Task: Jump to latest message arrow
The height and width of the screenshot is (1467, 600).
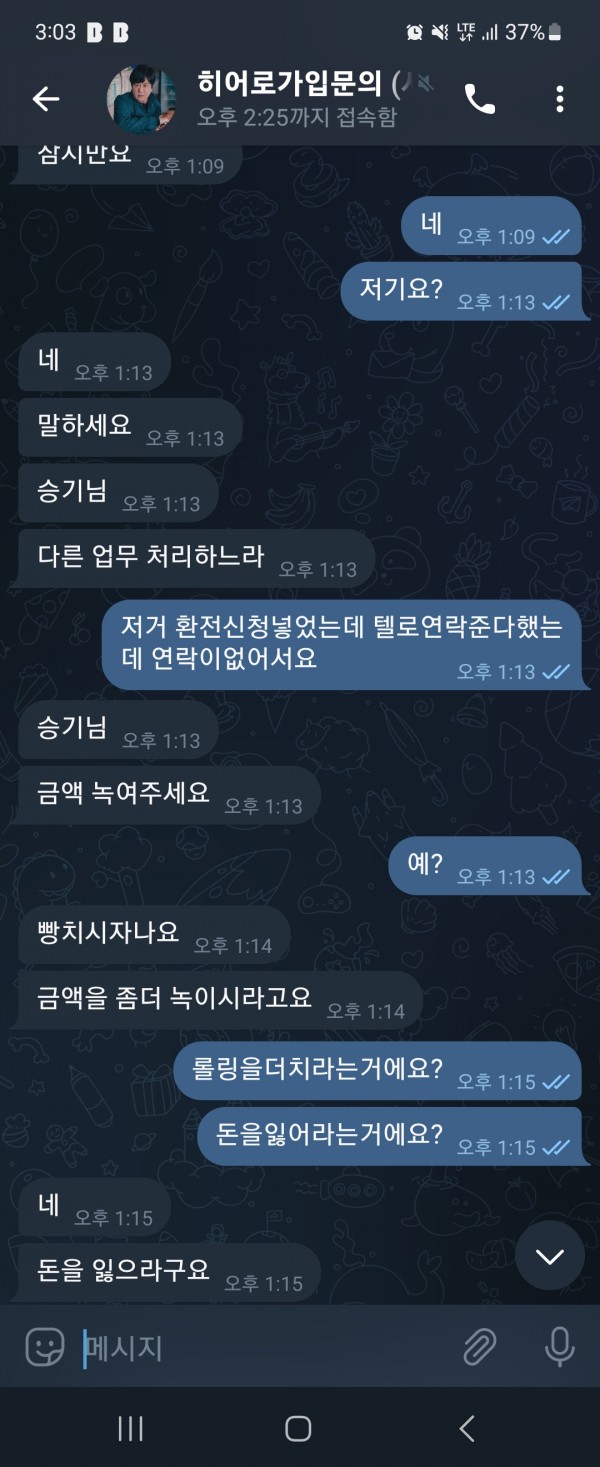Action: [x=550, y=1256]
